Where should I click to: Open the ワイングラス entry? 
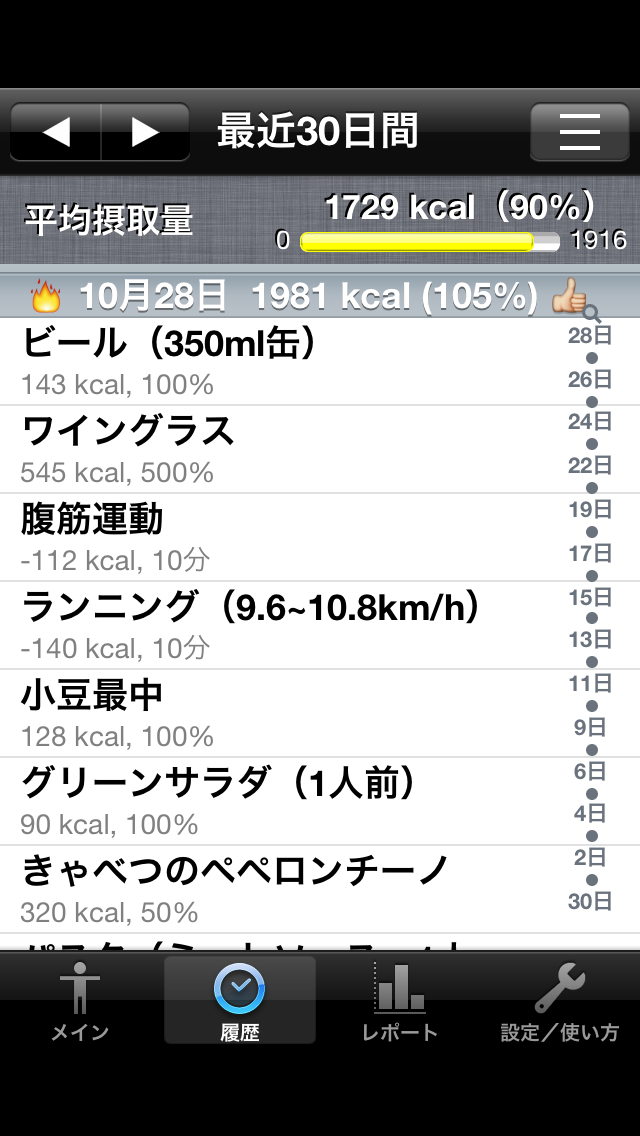(280, 449)
